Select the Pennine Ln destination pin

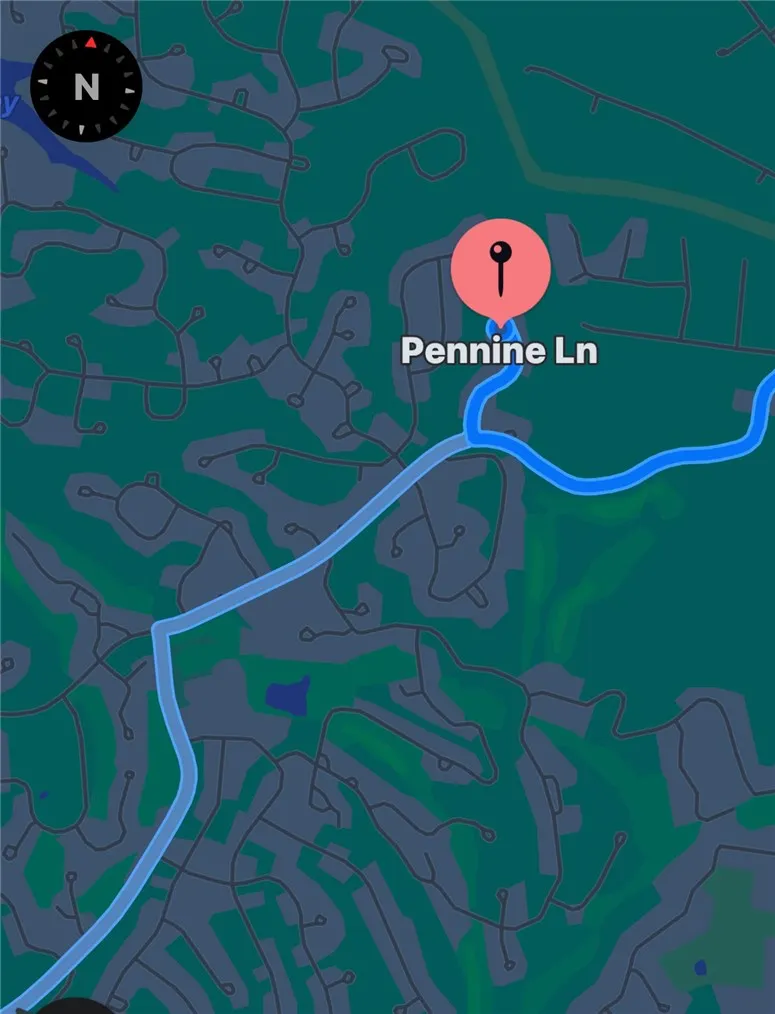pyautogui.click(x=500, y=268)
